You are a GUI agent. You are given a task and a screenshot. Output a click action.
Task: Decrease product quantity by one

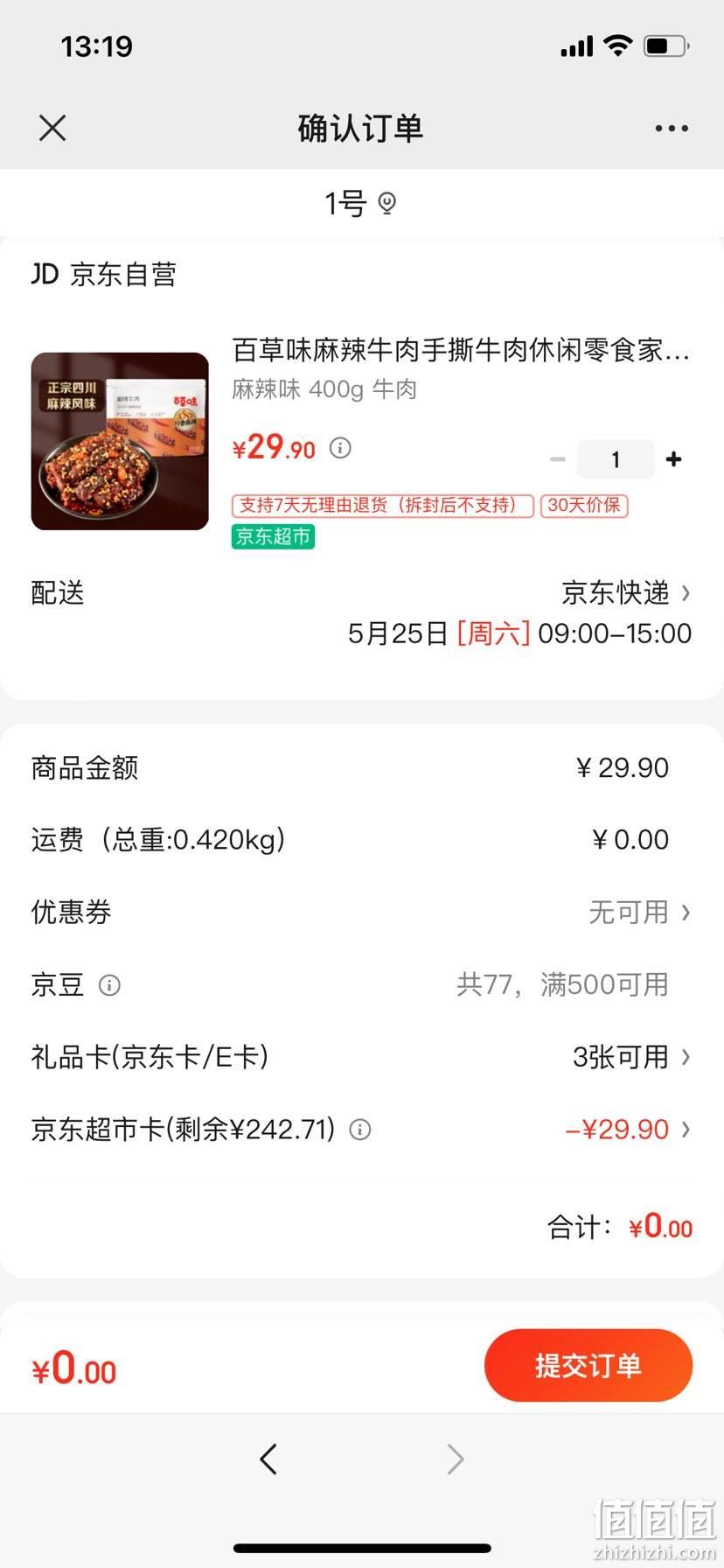(557, 459)
